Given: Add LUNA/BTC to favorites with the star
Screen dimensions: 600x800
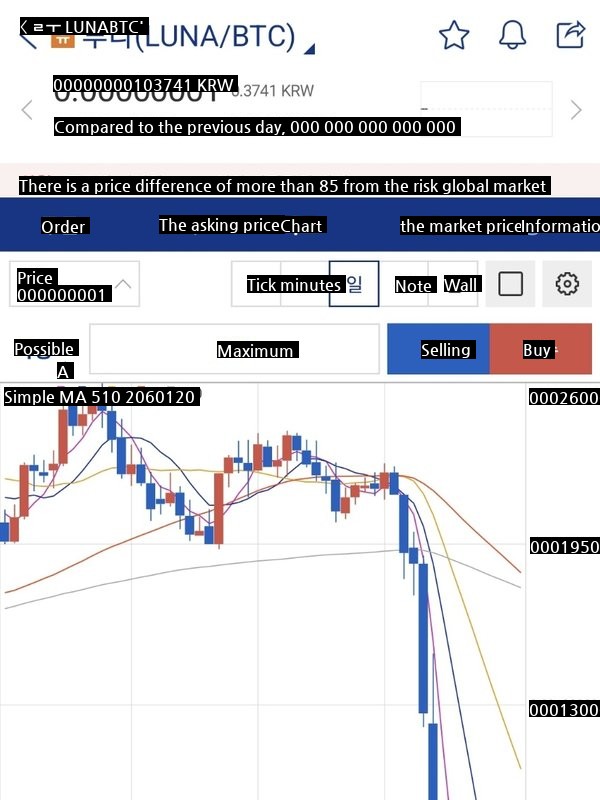Looking at the screenshot, I should 454,35.
